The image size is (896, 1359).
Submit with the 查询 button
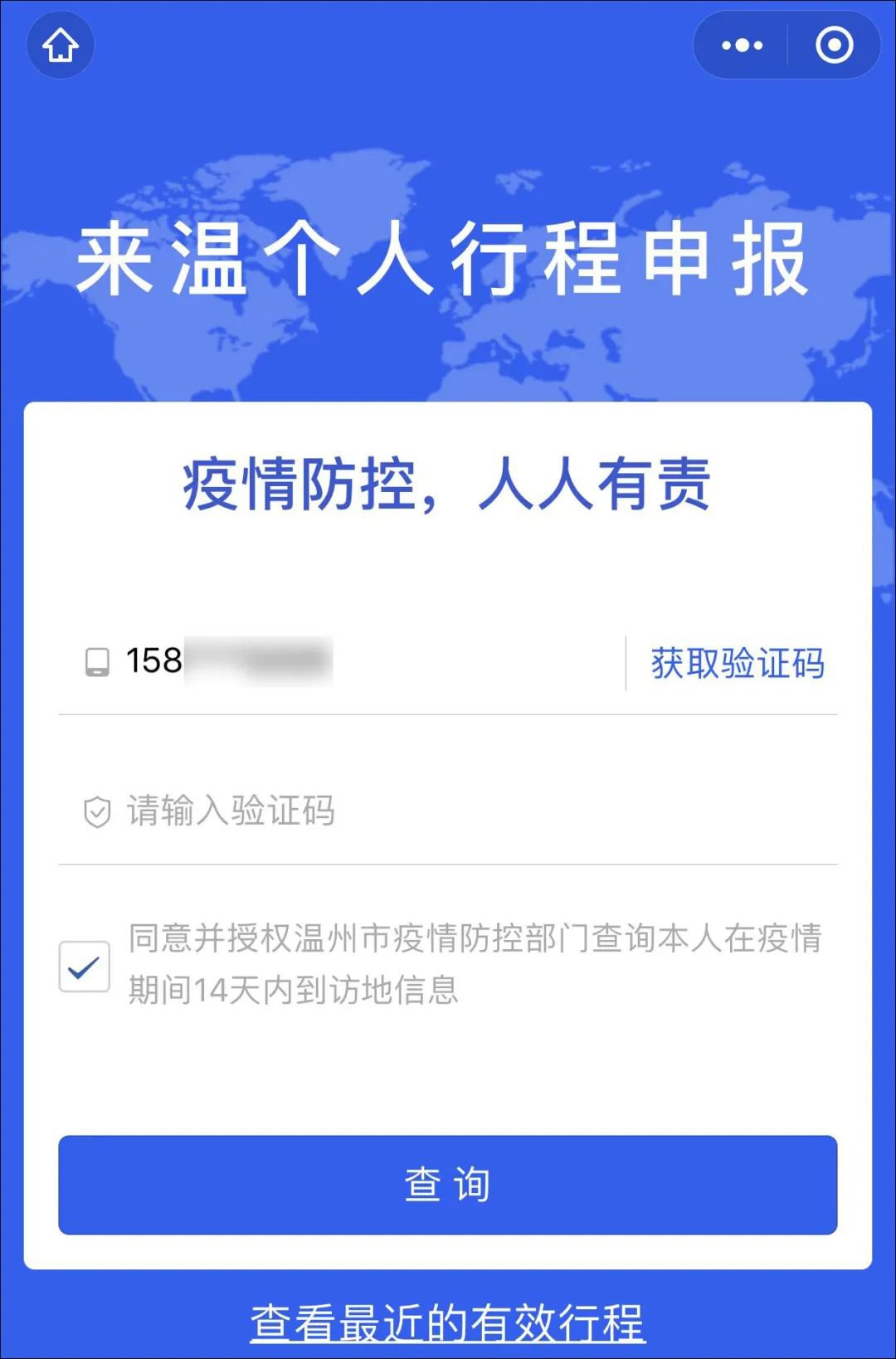(448, 1184)
